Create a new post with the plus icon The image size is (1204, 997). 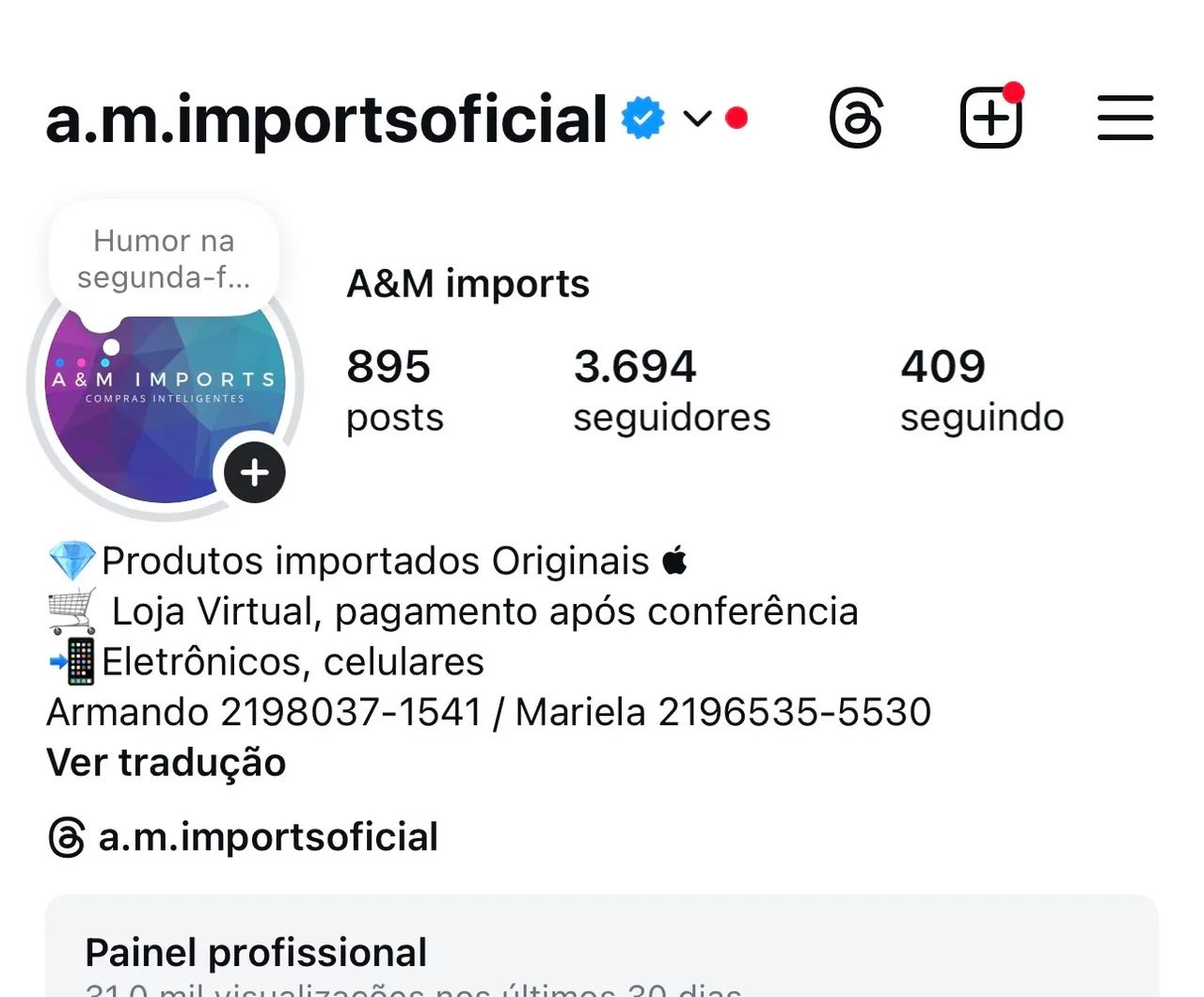click(x=990, y=119)
